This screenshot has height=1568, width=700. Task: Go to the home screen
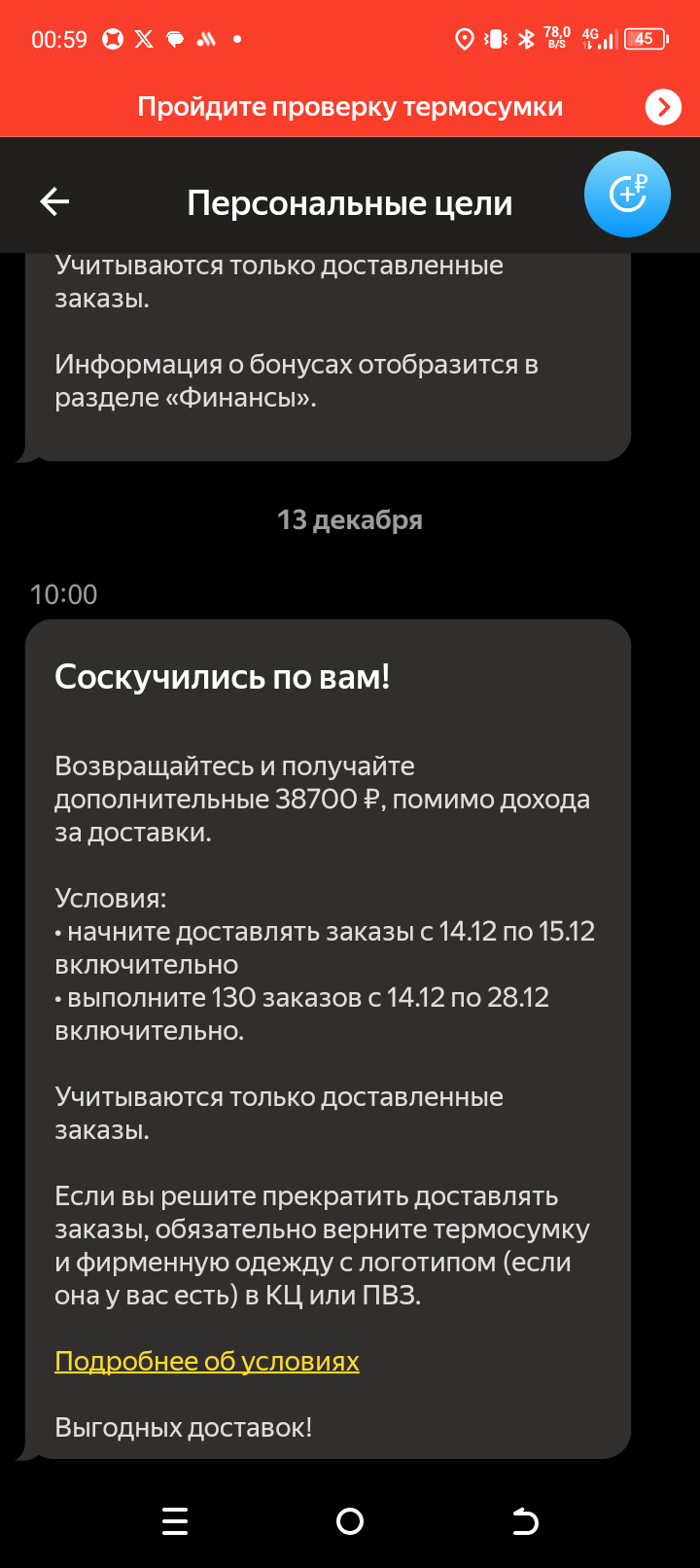pos(350,1521)
